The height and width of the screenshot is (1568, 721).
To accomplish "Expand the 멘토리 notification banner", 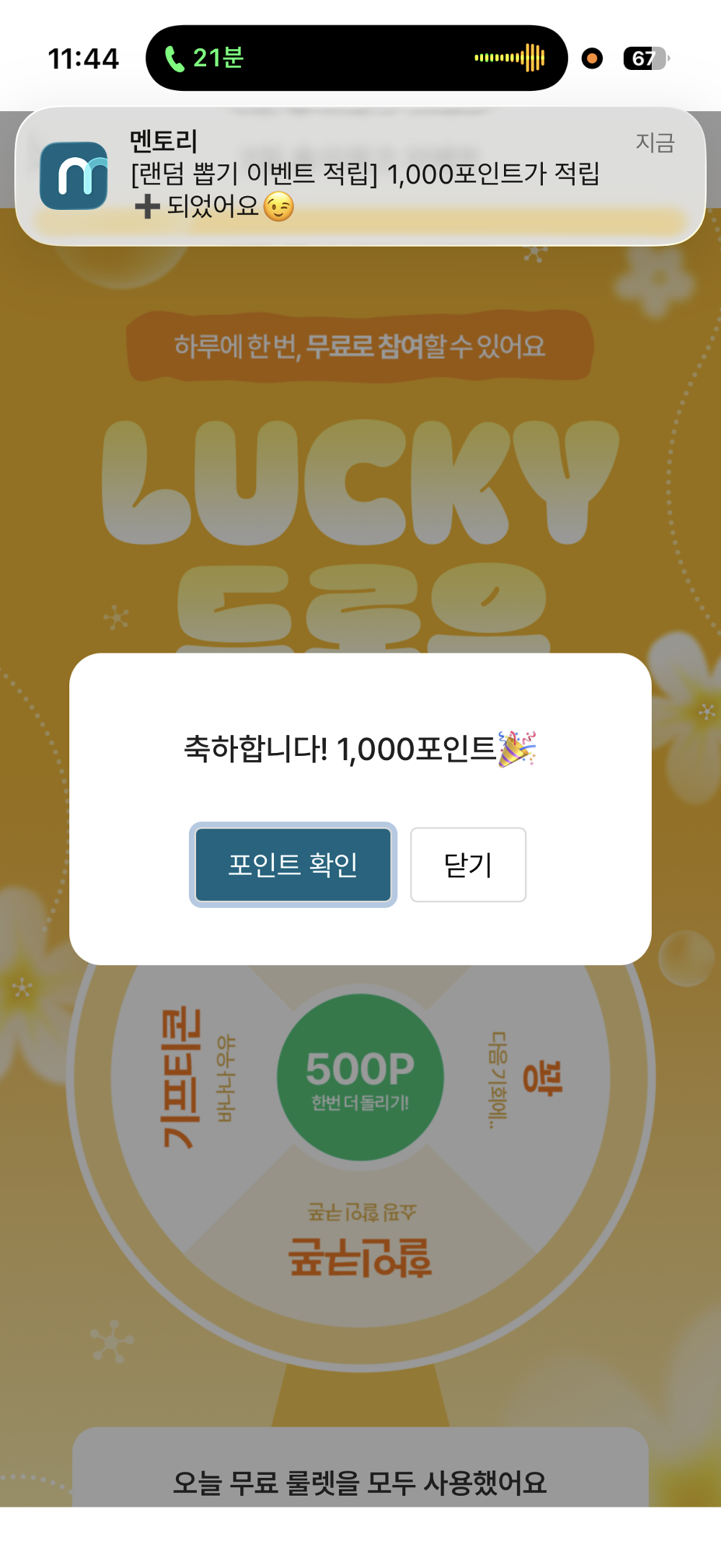I will pyautogui.click(x=360, y=173).
